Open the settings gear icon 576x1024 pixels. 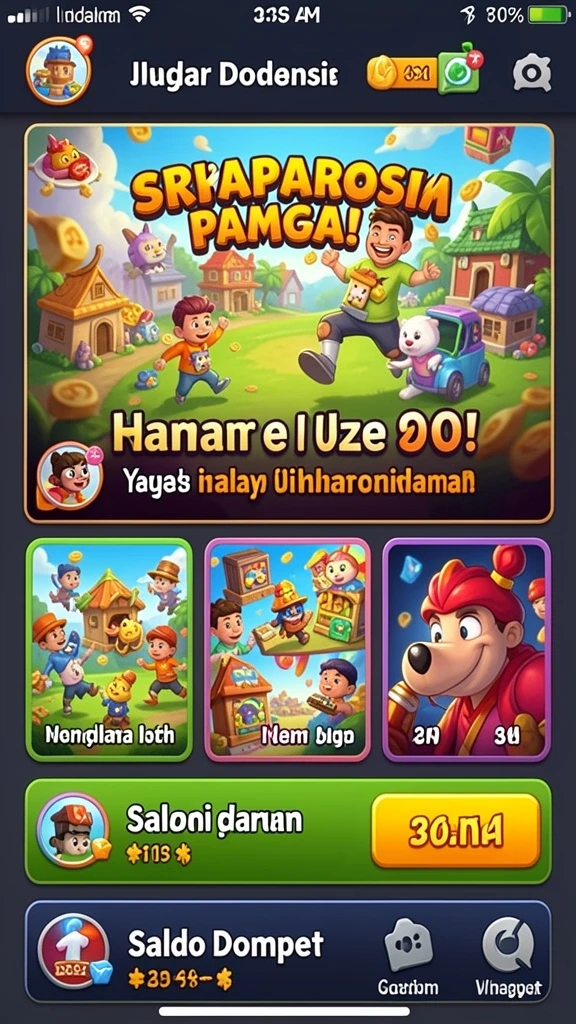(x=532, y=73)
